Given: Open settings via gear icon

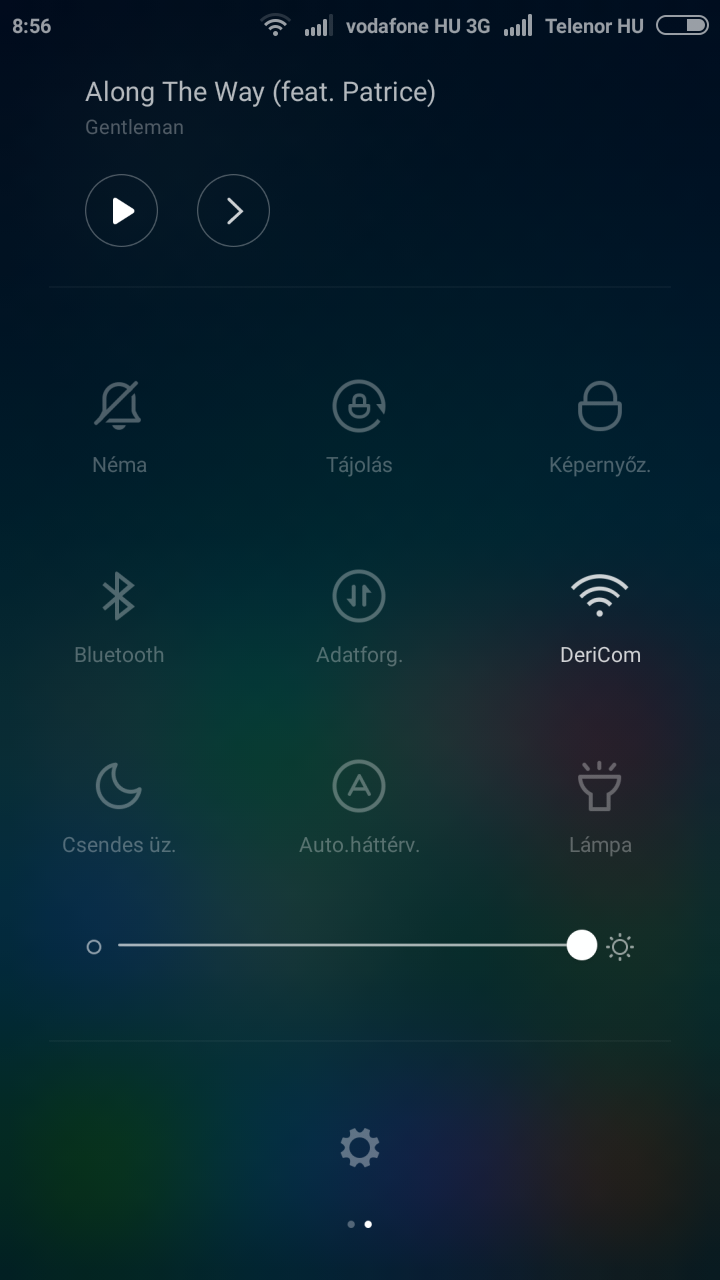Looking at the screenshot, I should pyautogui.click(x=359, y=1147).
